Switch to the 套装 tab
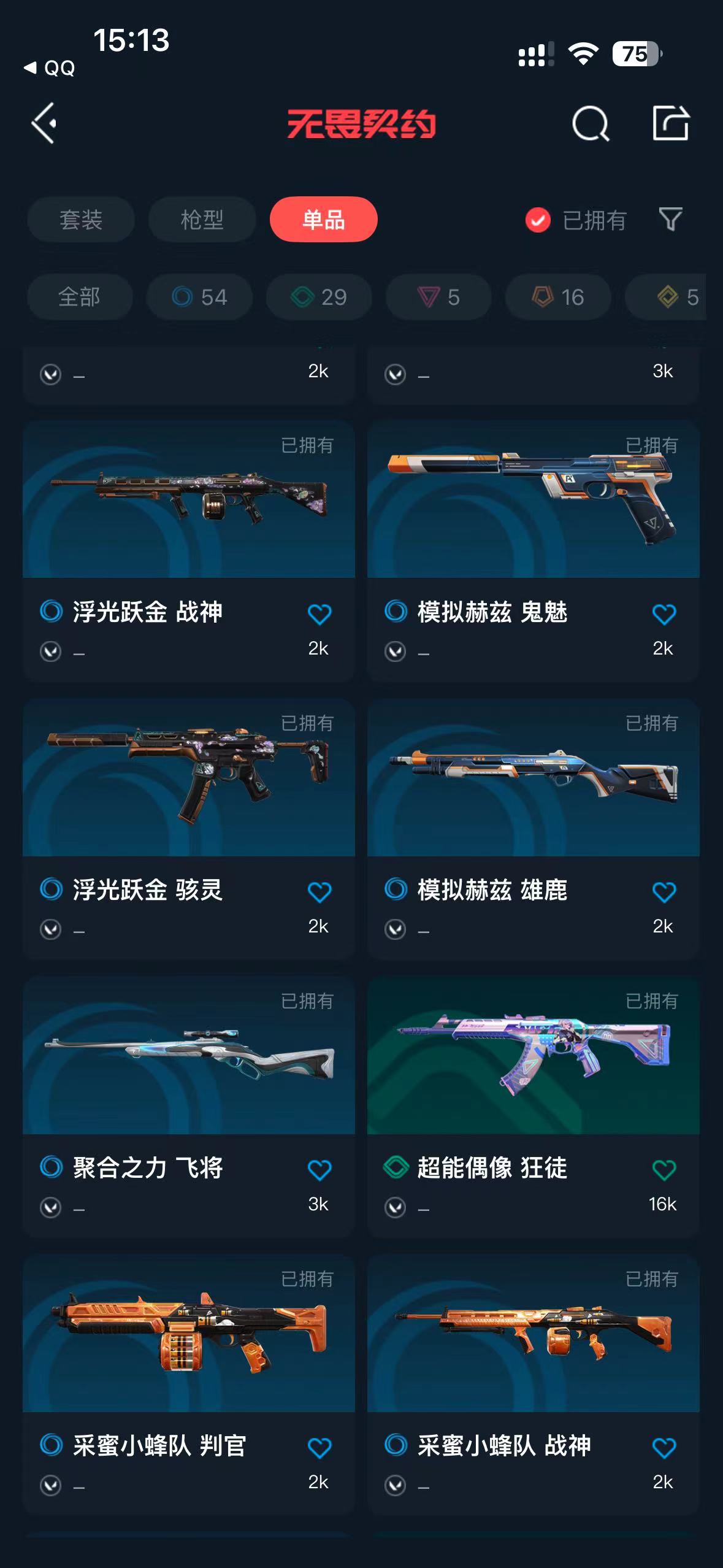723x1568 pixels. coord(80,220)
